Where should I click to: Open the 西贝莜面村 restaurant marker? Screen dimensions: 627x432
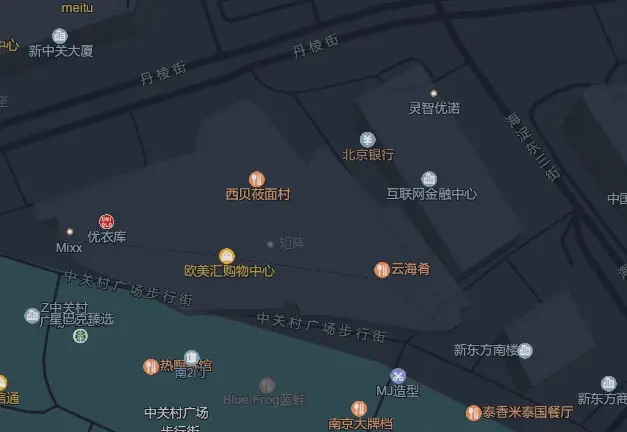[x=257, y=179]
